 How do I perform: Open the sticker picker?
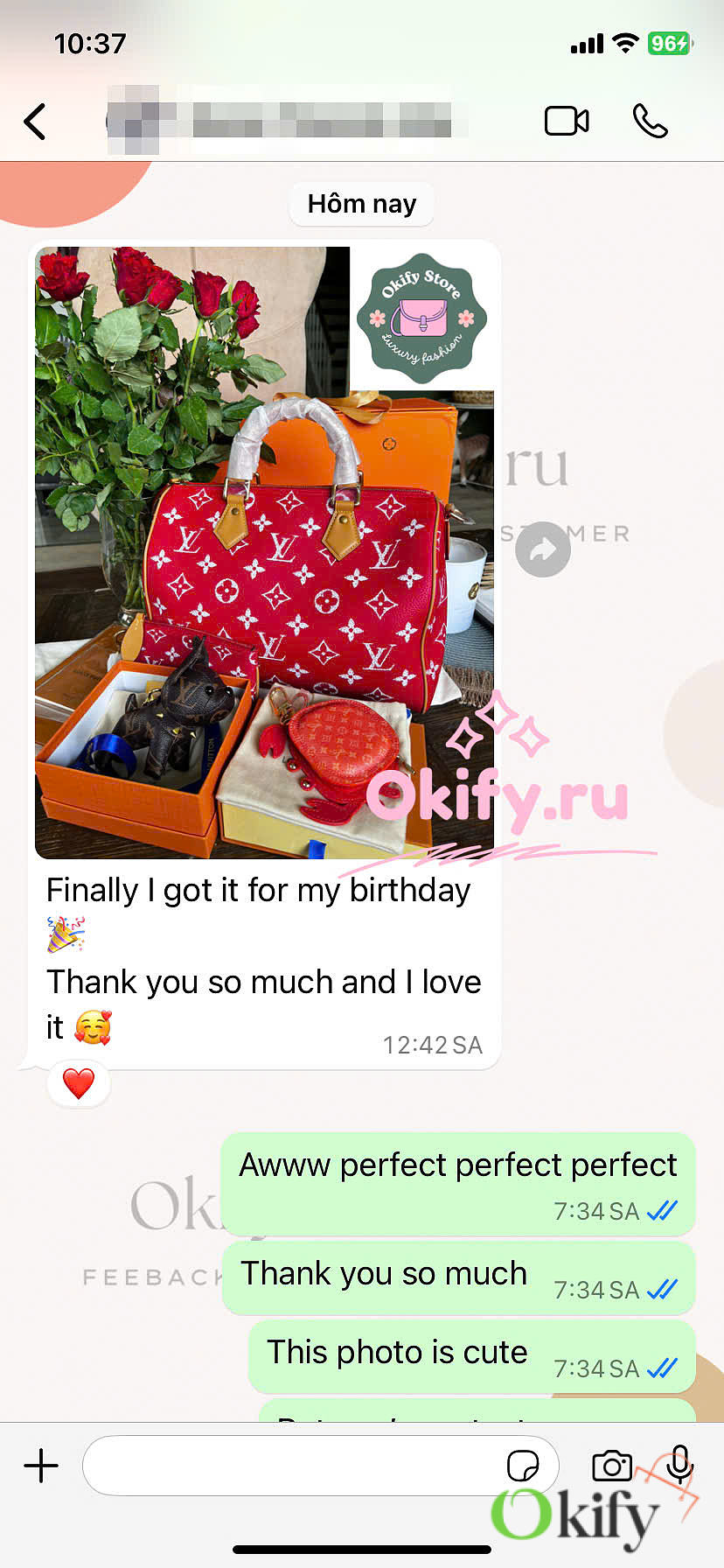point(523,1466)
